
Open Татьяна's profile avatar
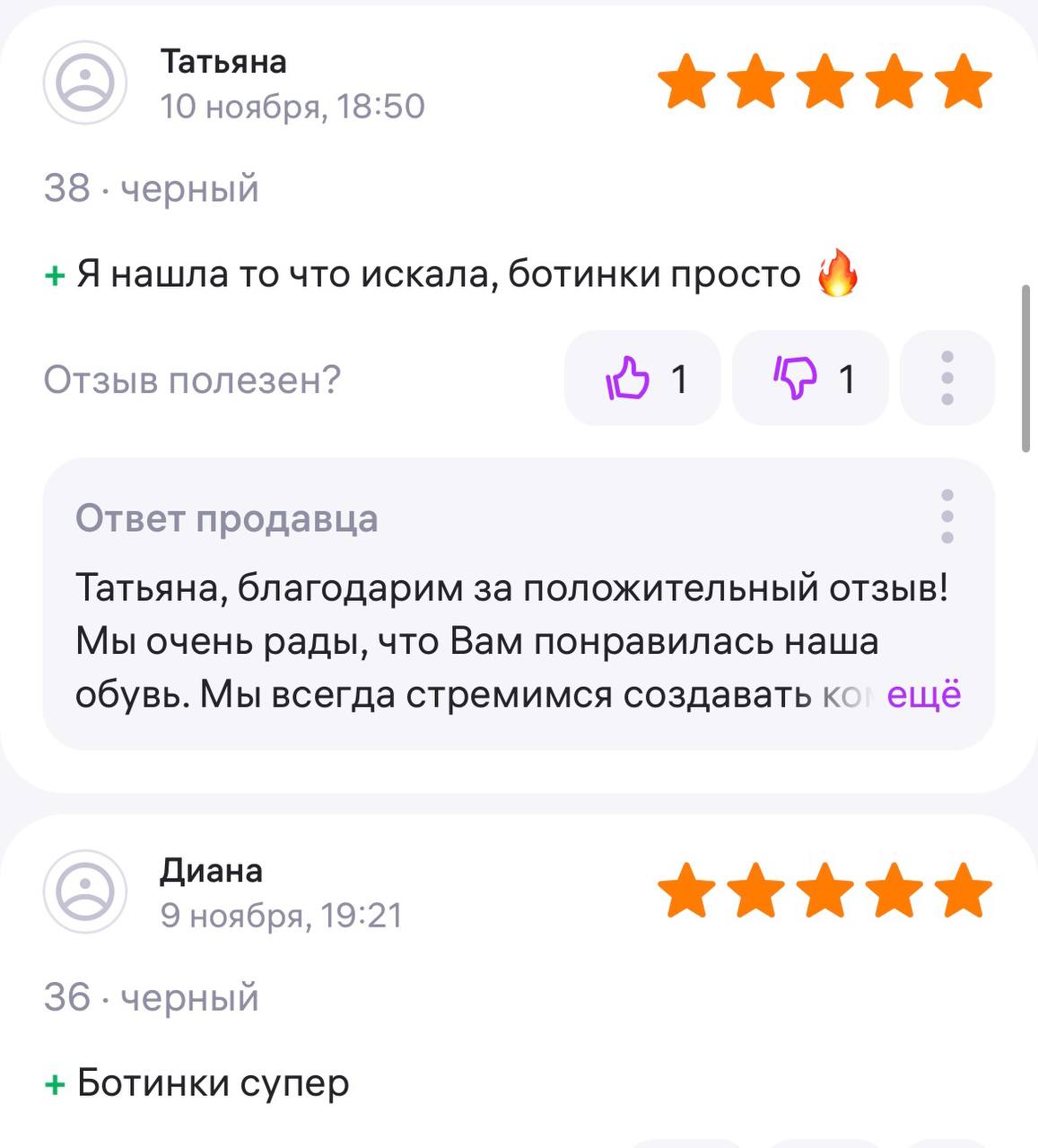click(85, 83)
